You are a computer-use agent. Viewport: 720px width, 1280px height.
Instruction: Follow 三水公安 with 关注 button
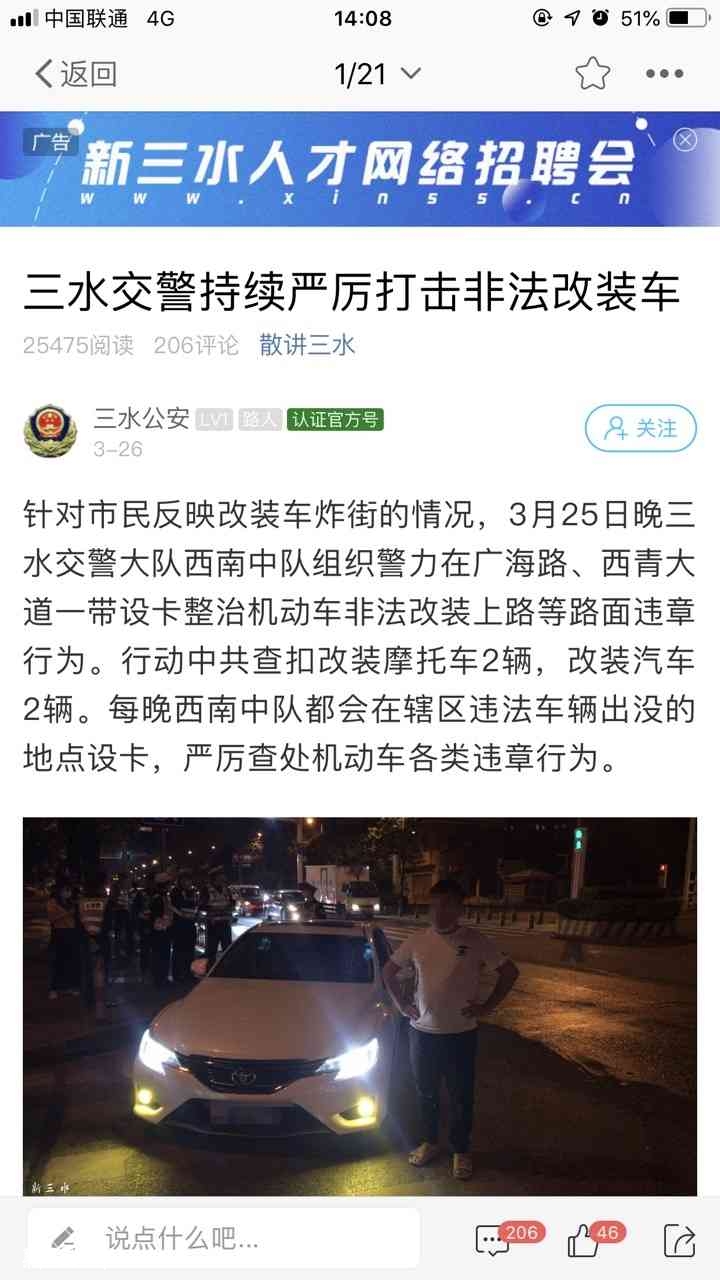coord(640,429)
